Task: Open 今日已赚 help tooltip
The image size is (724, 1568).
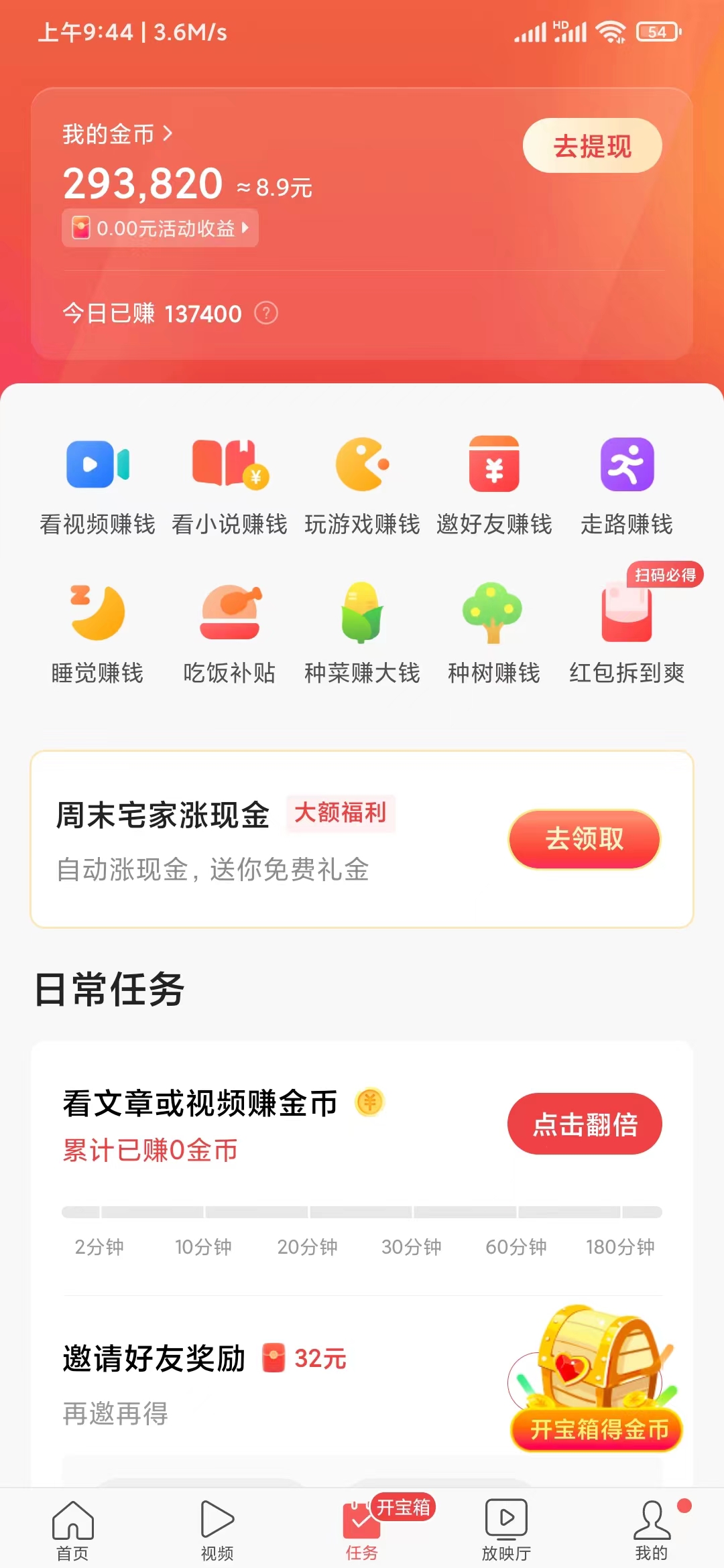Action: pyautogui.click(x=264, y=314)
